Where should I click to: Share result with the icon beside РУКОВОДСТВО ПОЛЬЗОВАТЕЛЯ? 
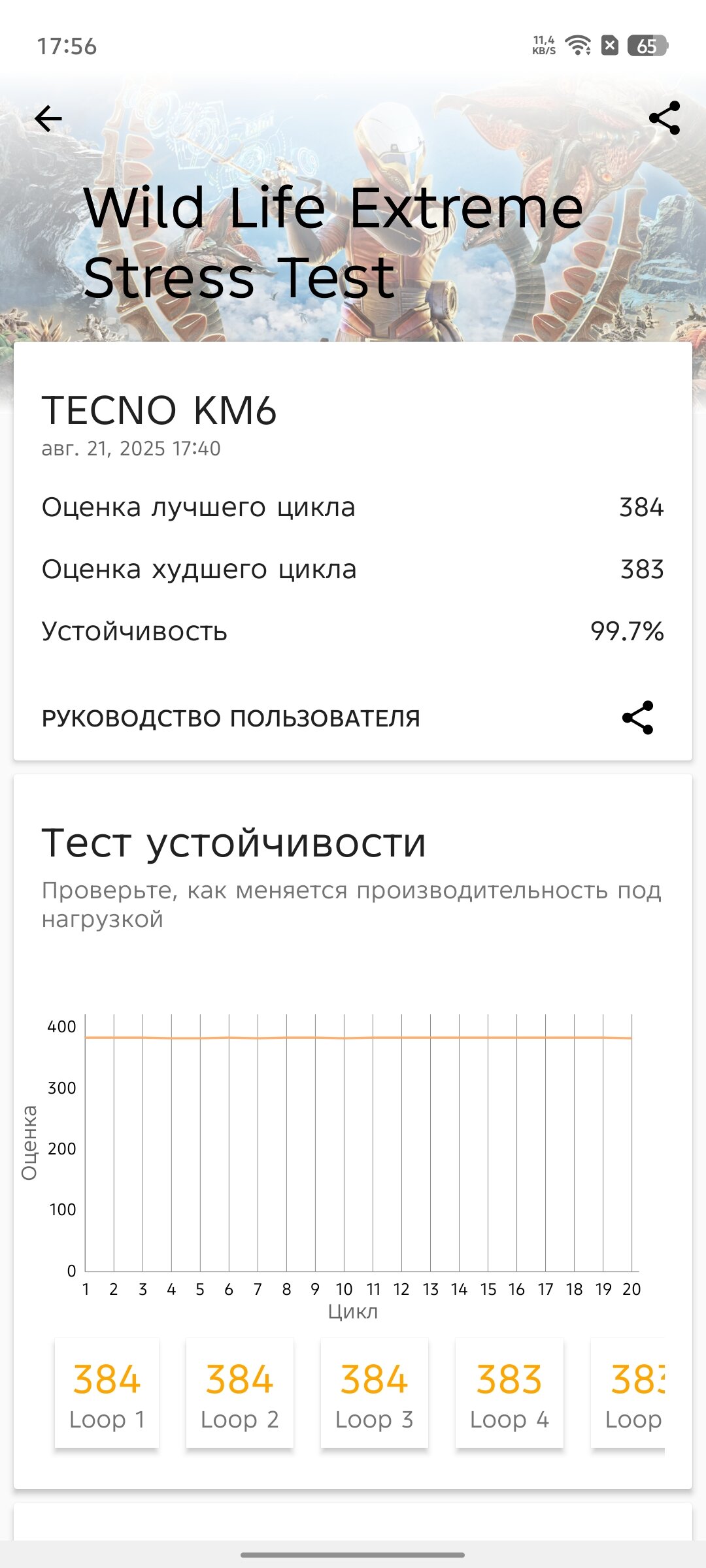point(637,718)
